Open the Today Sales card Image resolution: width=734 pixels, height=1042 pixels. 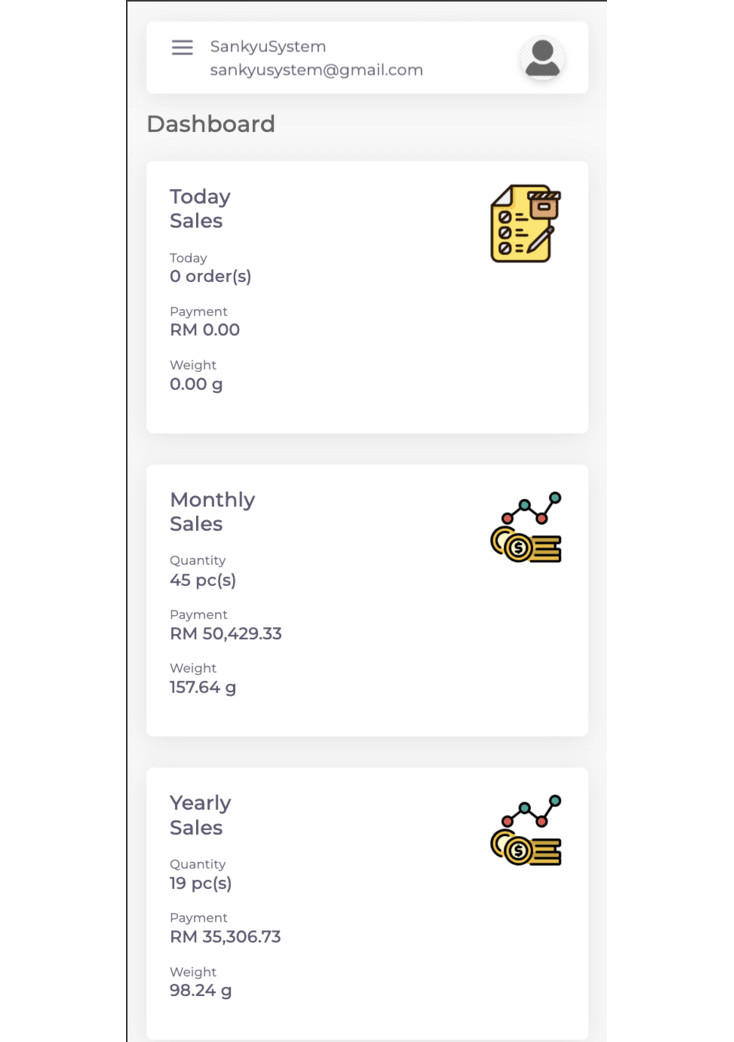click(367, 297)
